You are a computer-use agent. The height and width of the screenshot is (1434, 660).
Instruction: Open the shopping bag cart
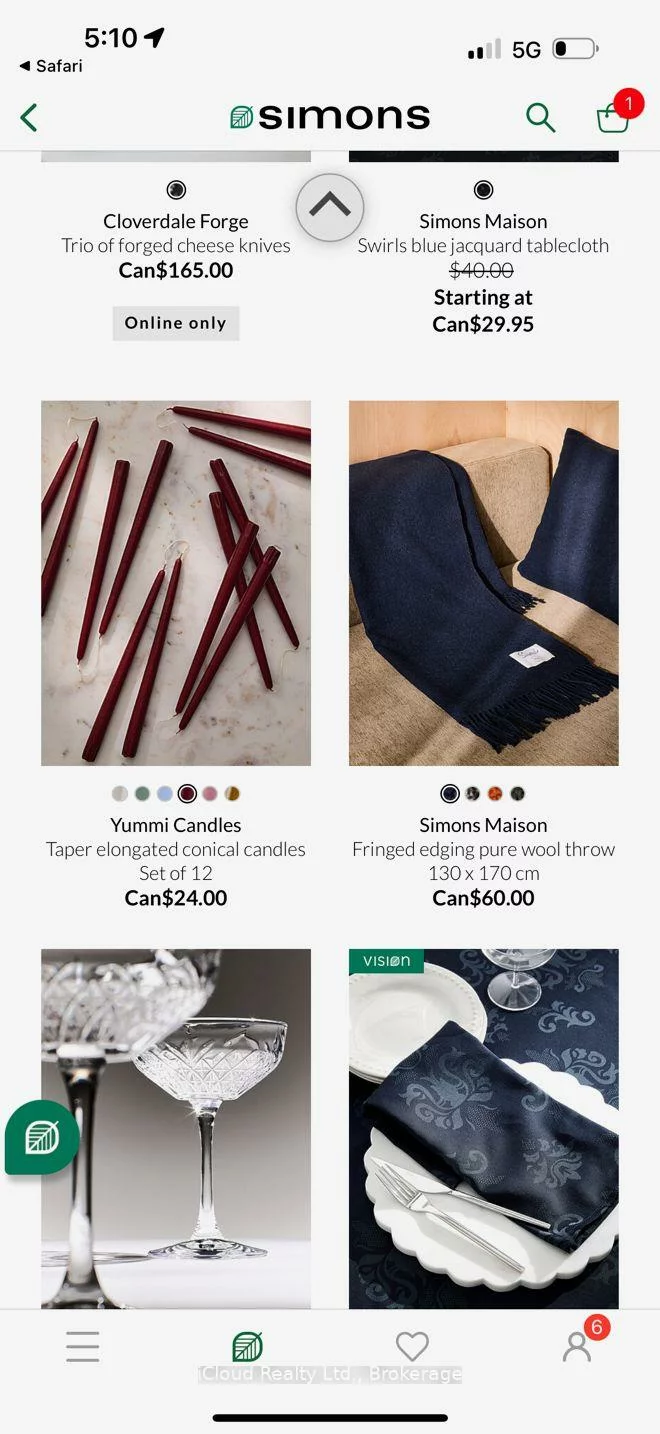point(612,117)
